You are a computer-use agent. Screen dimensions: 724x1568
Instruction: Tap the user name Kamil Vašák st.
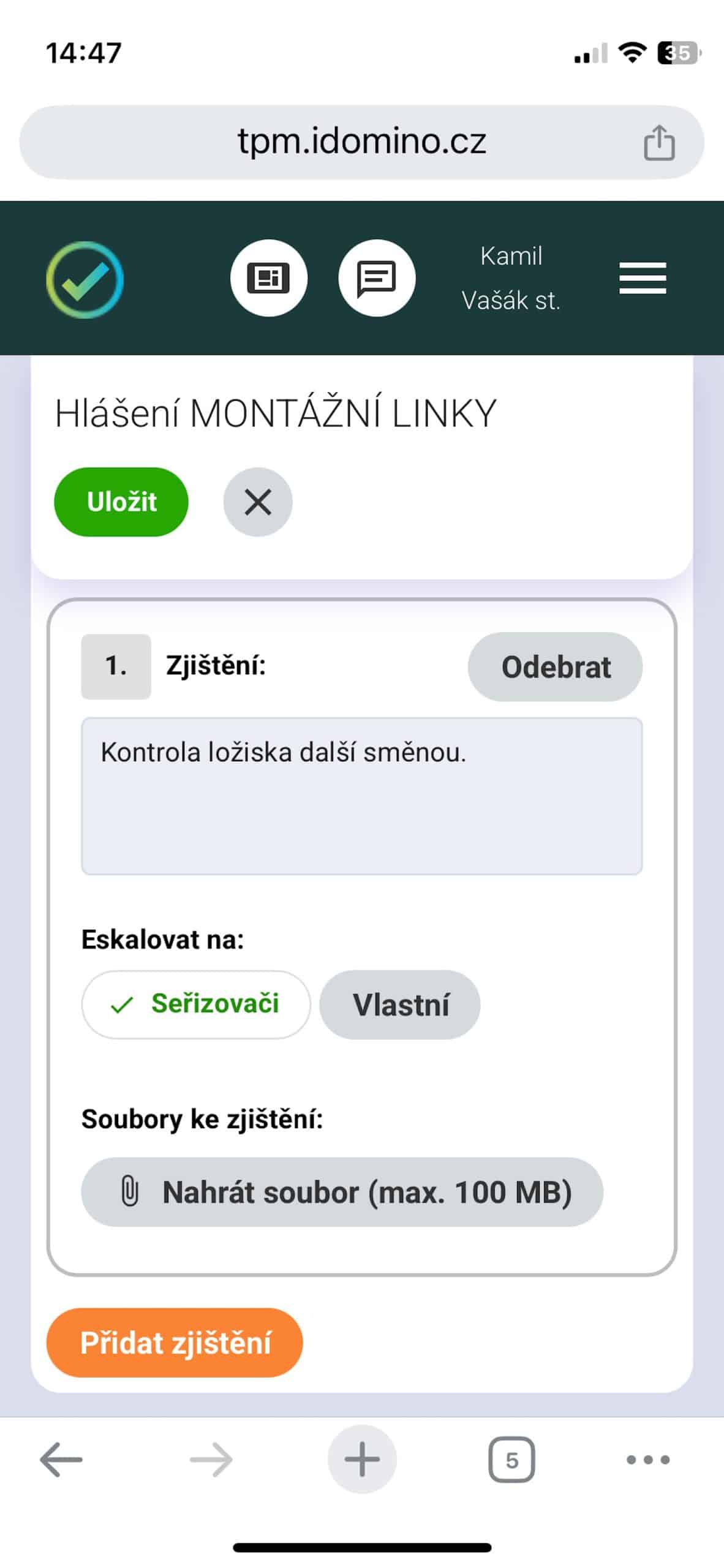pos(511,278)
